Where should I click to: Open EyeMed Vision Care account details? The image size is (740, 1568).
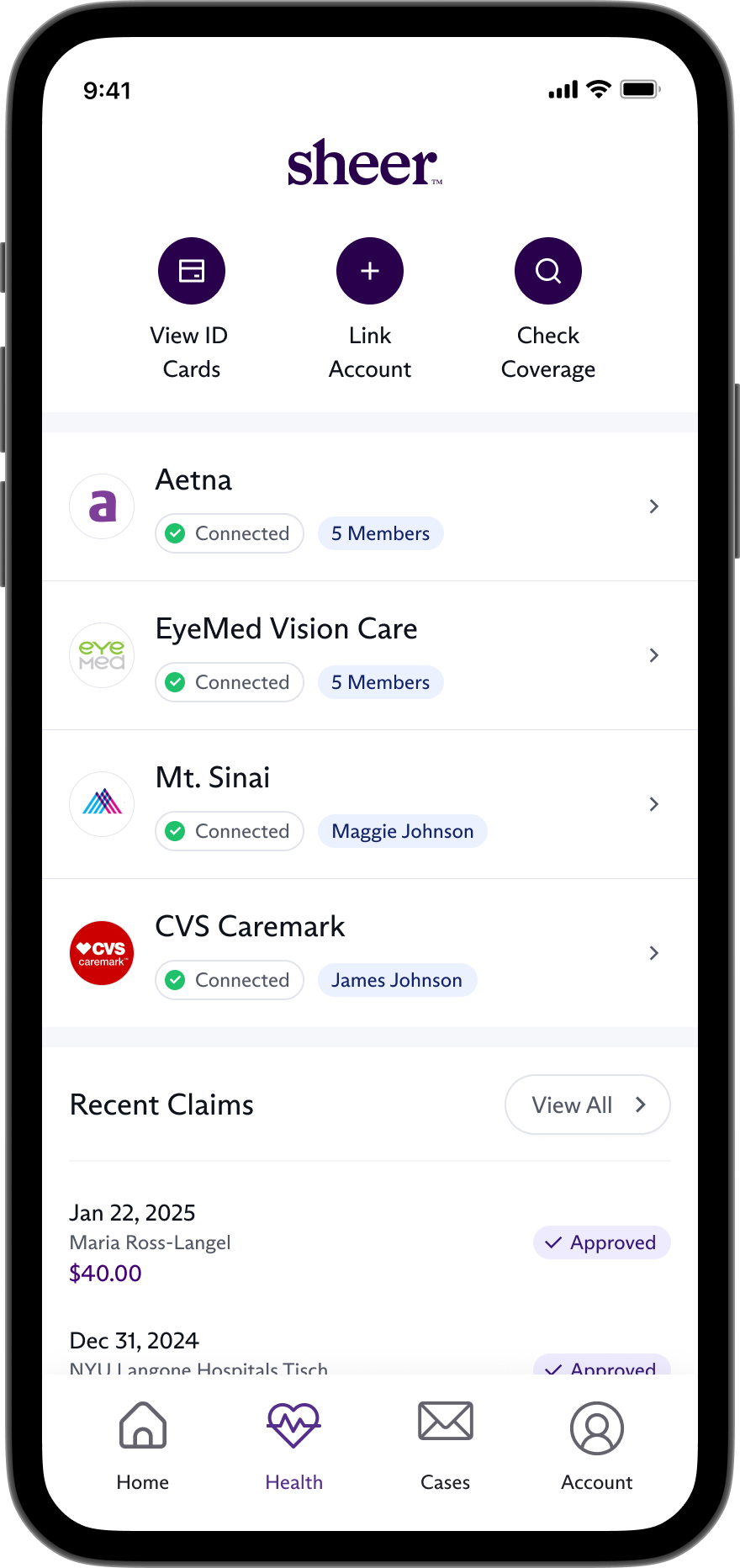point(370,655)
